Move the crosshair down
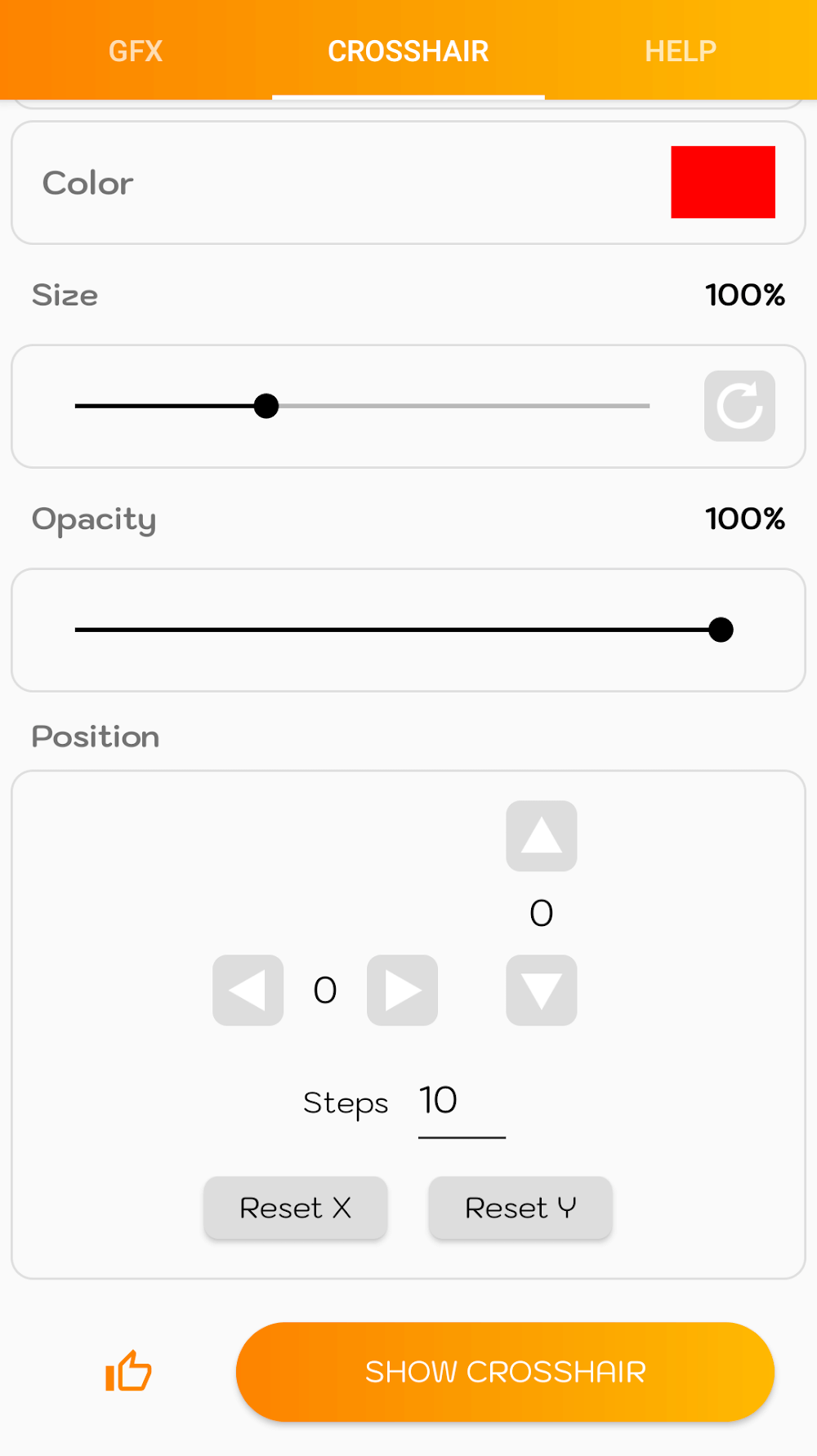The width and height of the screenshot is (817, 1456). click(541, 990)
